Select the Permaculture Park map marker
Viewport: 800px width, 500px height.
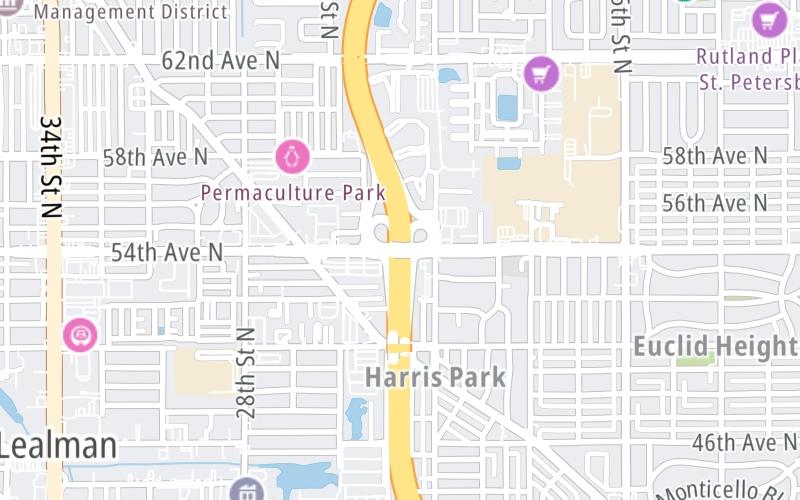coord(292,156)
